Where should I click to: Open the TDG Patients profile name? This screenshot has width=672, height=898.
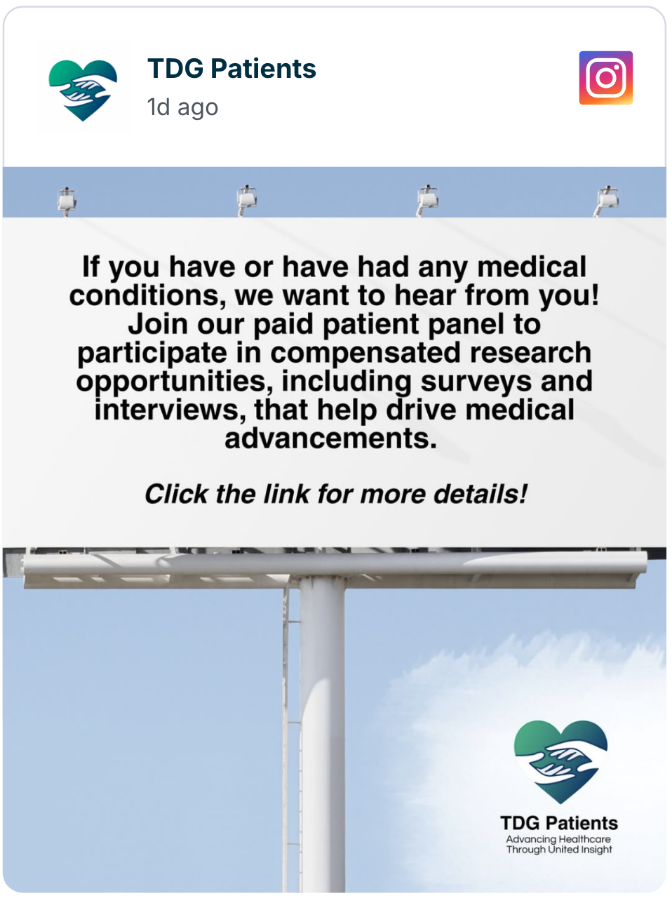tap(231, 69)
